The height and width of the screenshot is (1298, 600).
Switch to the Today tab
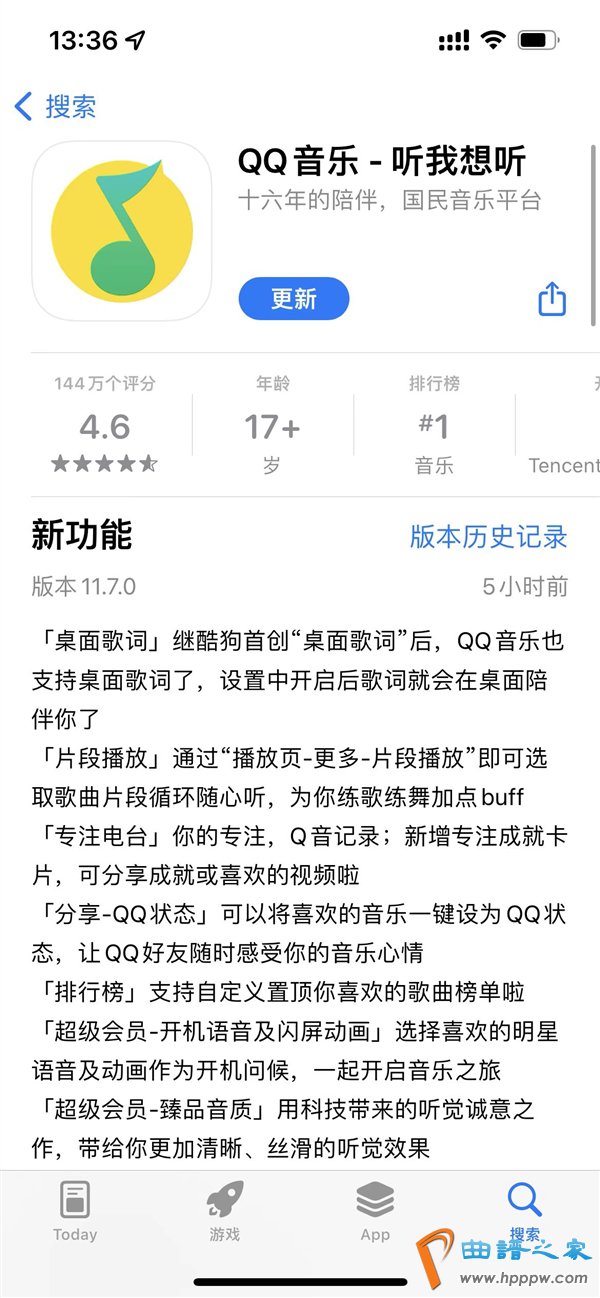click(x=75, y=1212)
